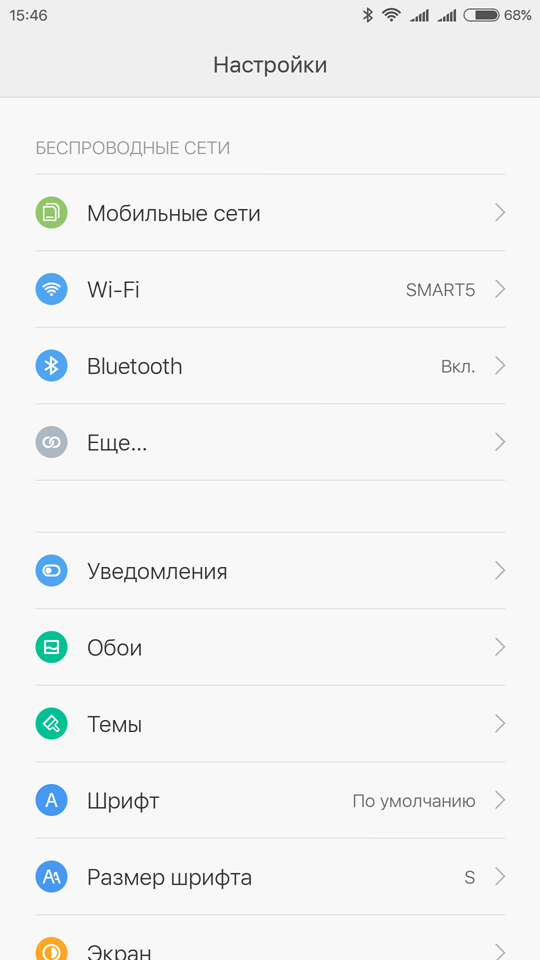540x960 pixels.
Task: Open Мобильные сети settings
Action: tap(270, 212)
